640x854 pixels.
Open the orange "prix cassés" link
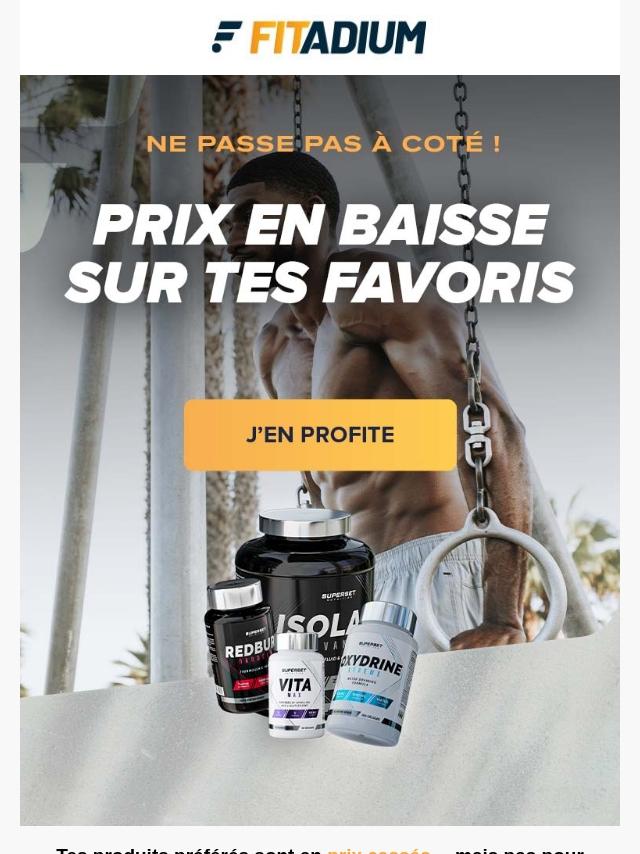click(x=379, y=850)
